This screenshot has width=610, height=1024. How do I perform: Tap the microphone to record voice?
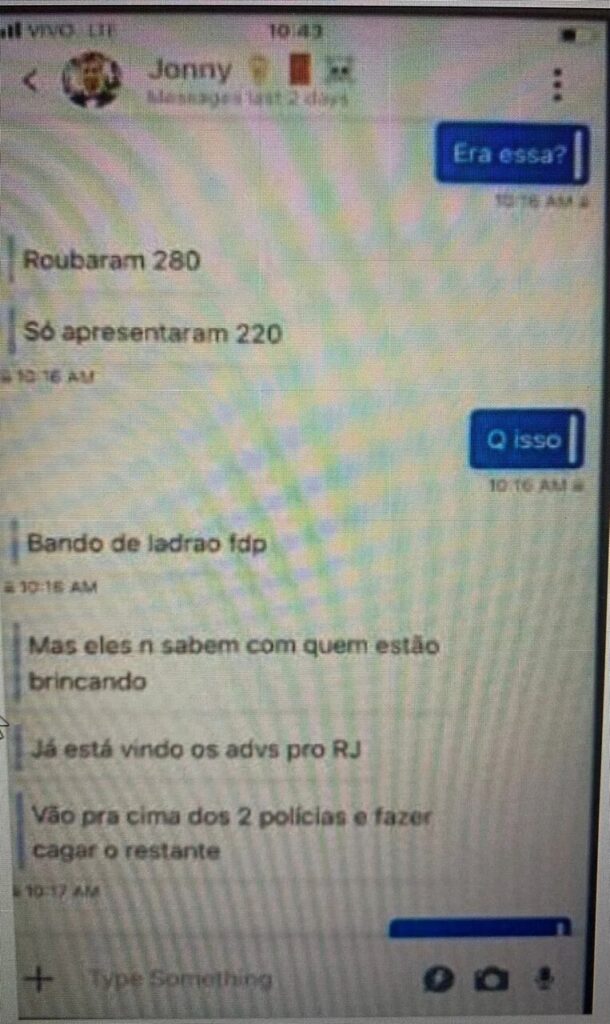546,979
